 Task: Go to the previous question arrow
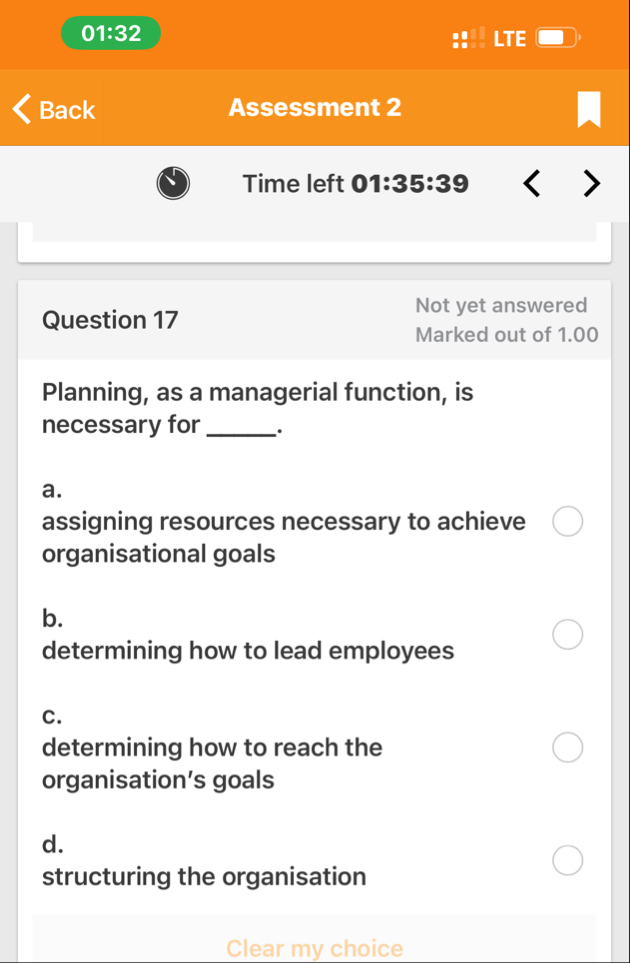[533, 183]
